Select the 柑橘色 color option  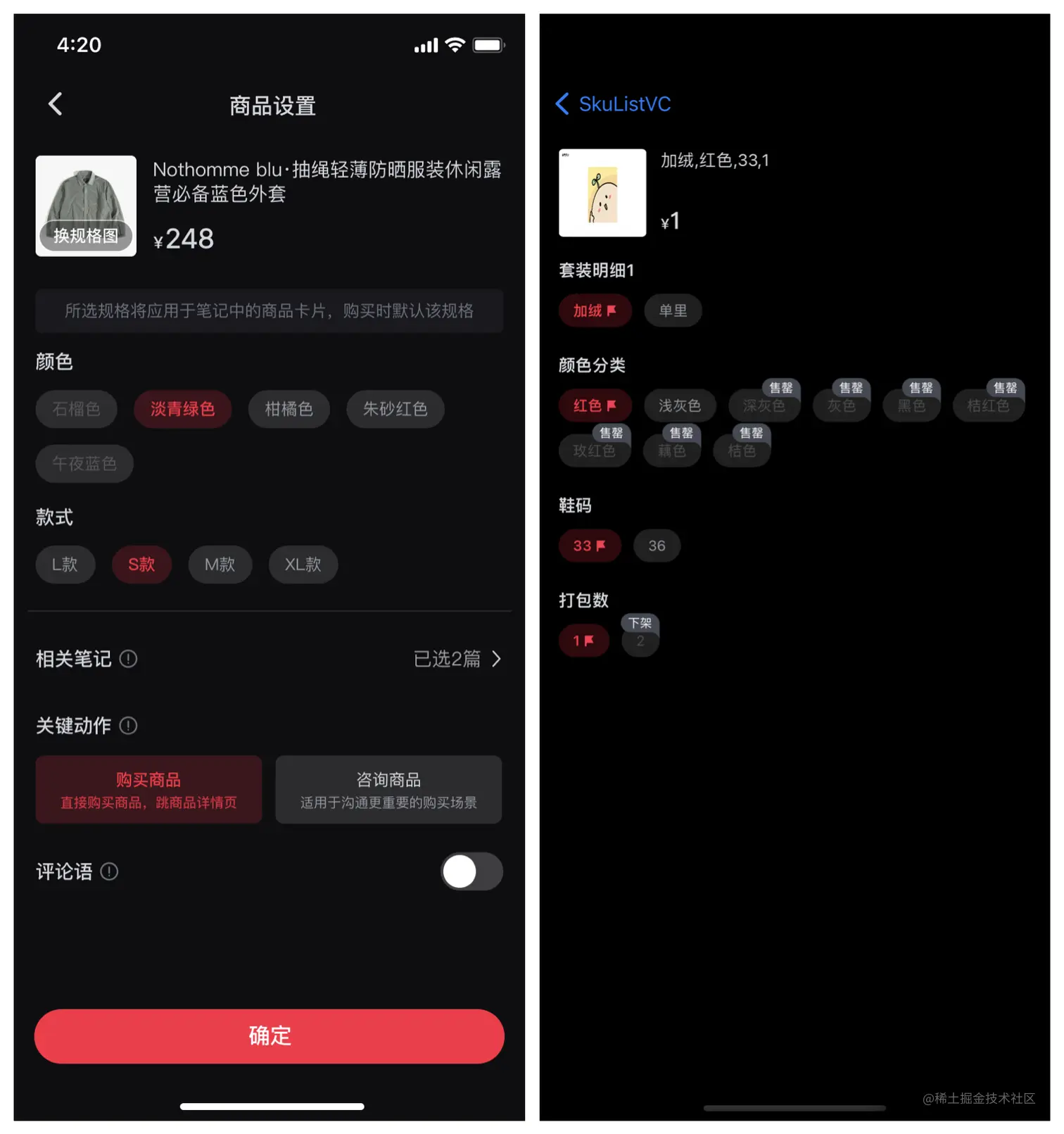[x=289, y=409]
